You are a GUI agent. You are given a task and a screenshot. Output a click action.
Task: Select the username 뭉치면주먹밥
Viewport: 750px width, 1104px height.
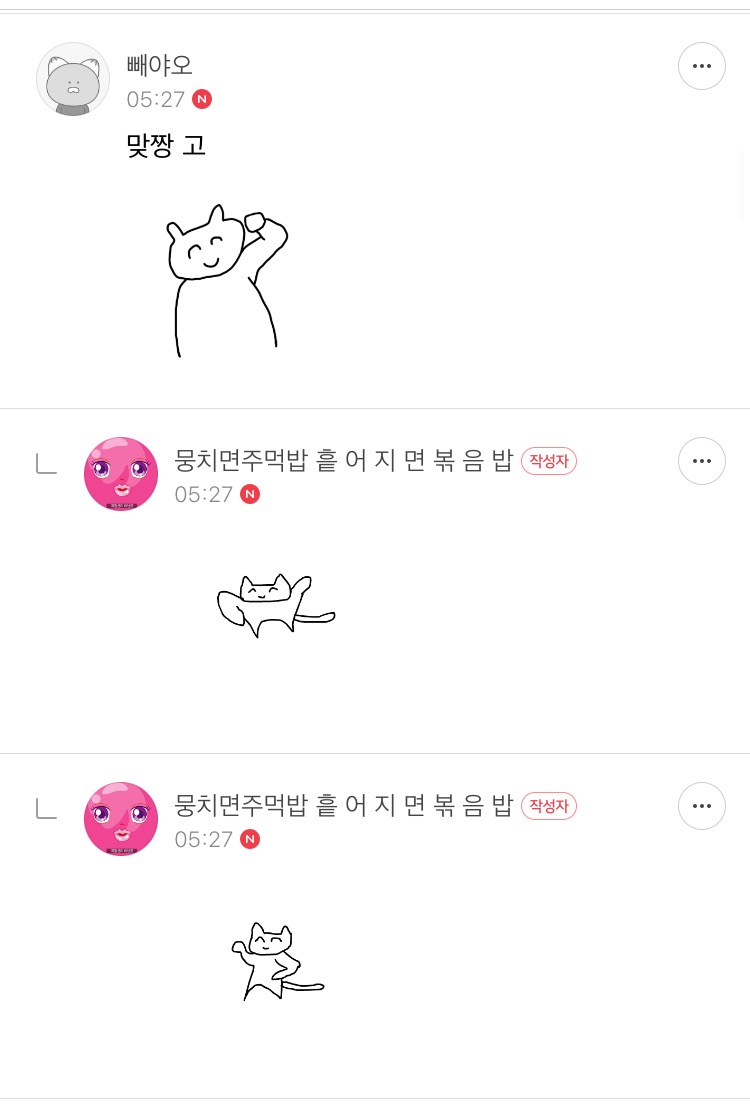(x=344, y=460)
